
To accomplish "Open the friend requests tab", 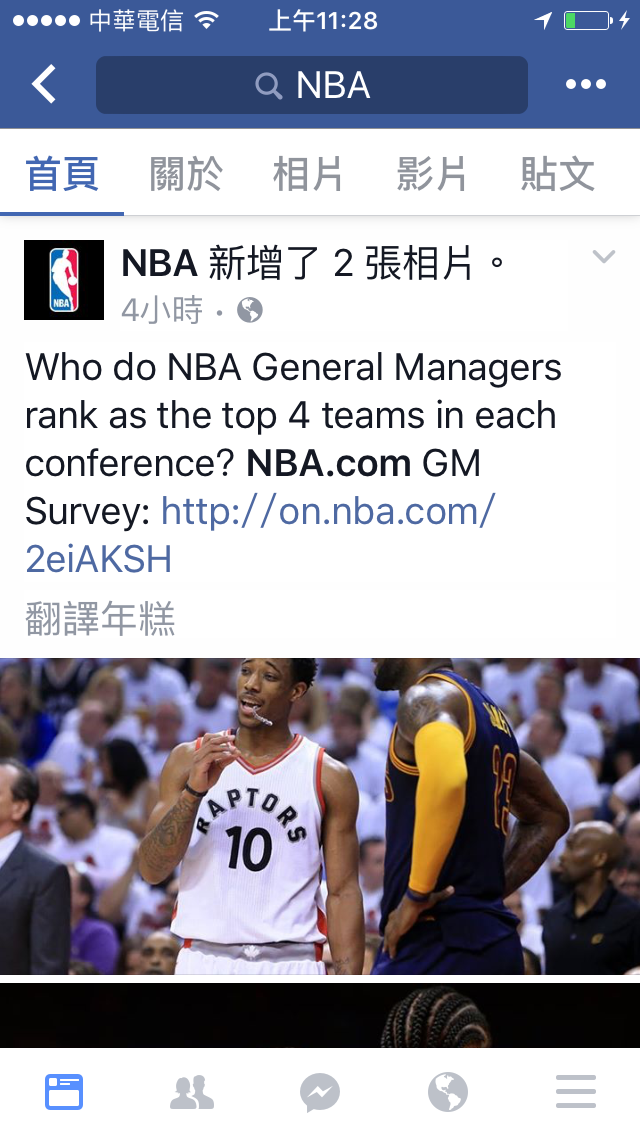I will (x=192, y=1092).
